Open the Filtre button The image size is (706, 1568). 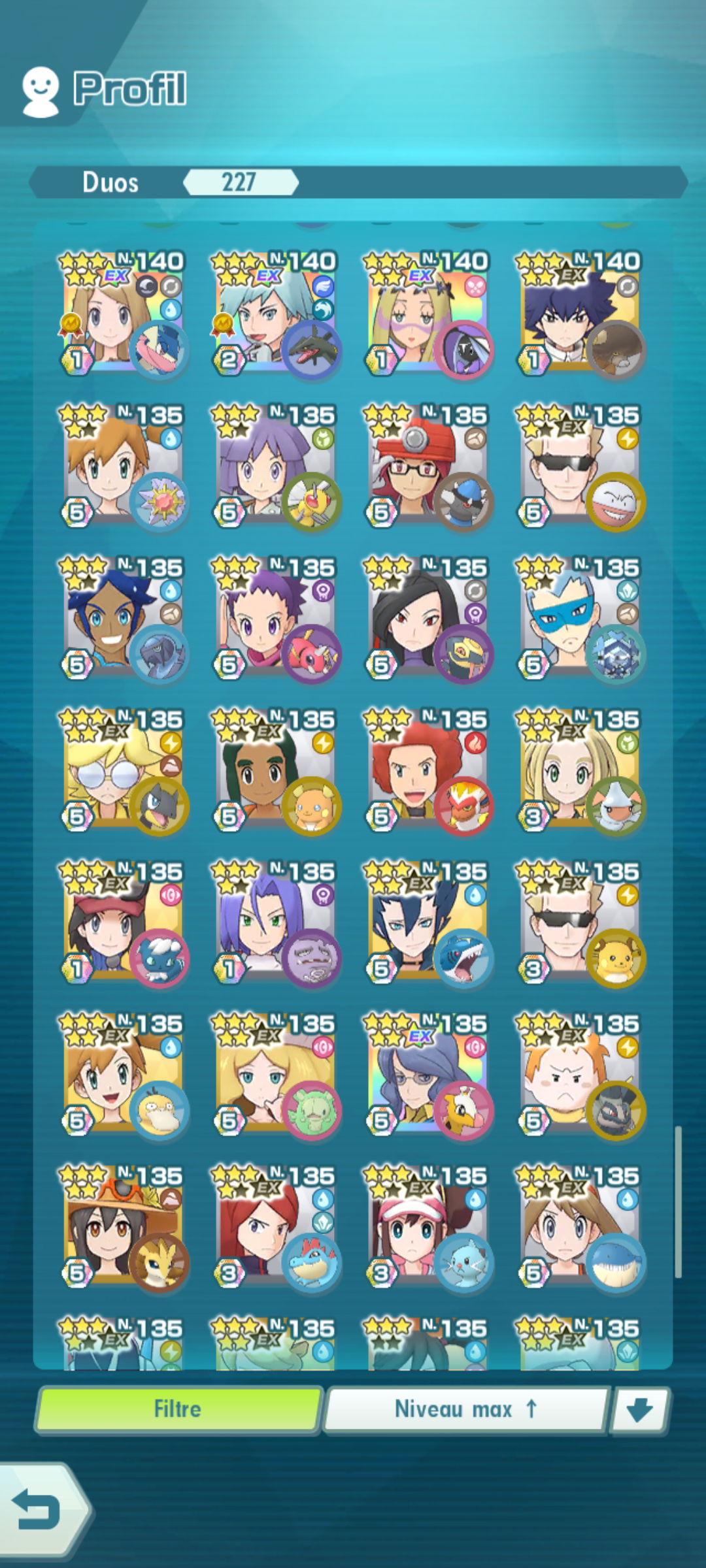point(178,1409)
